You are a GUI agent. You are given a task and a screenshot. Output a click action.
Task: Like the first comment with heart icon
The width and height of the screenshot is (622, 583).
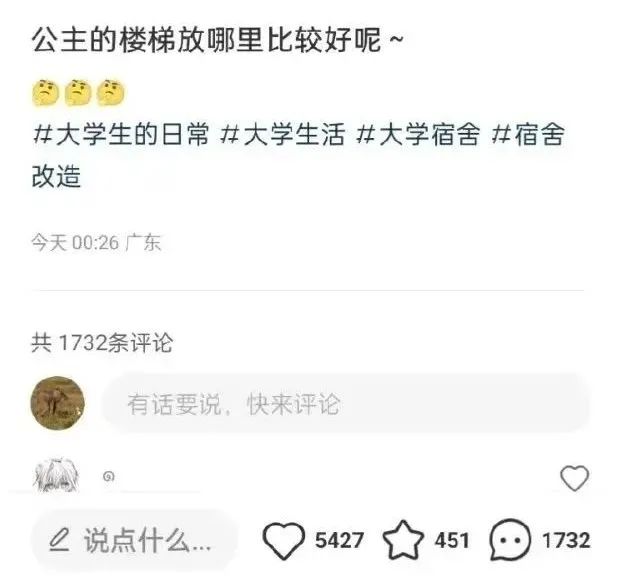(x=574, y=479)
